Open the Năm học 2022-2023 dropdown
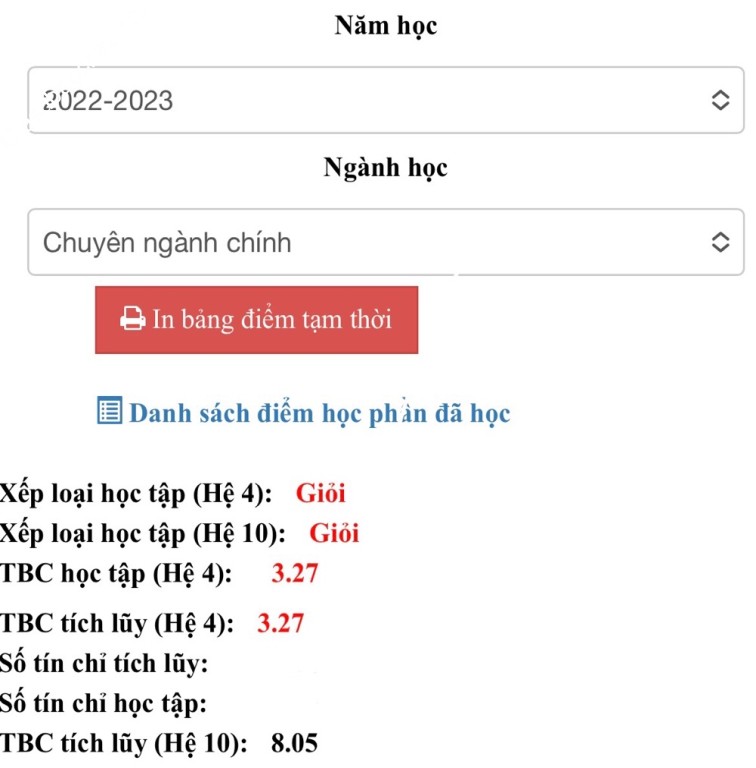Image resolution: width=756 pixels, height=768 pixels. pyautogui.click(x=385, y=100)
